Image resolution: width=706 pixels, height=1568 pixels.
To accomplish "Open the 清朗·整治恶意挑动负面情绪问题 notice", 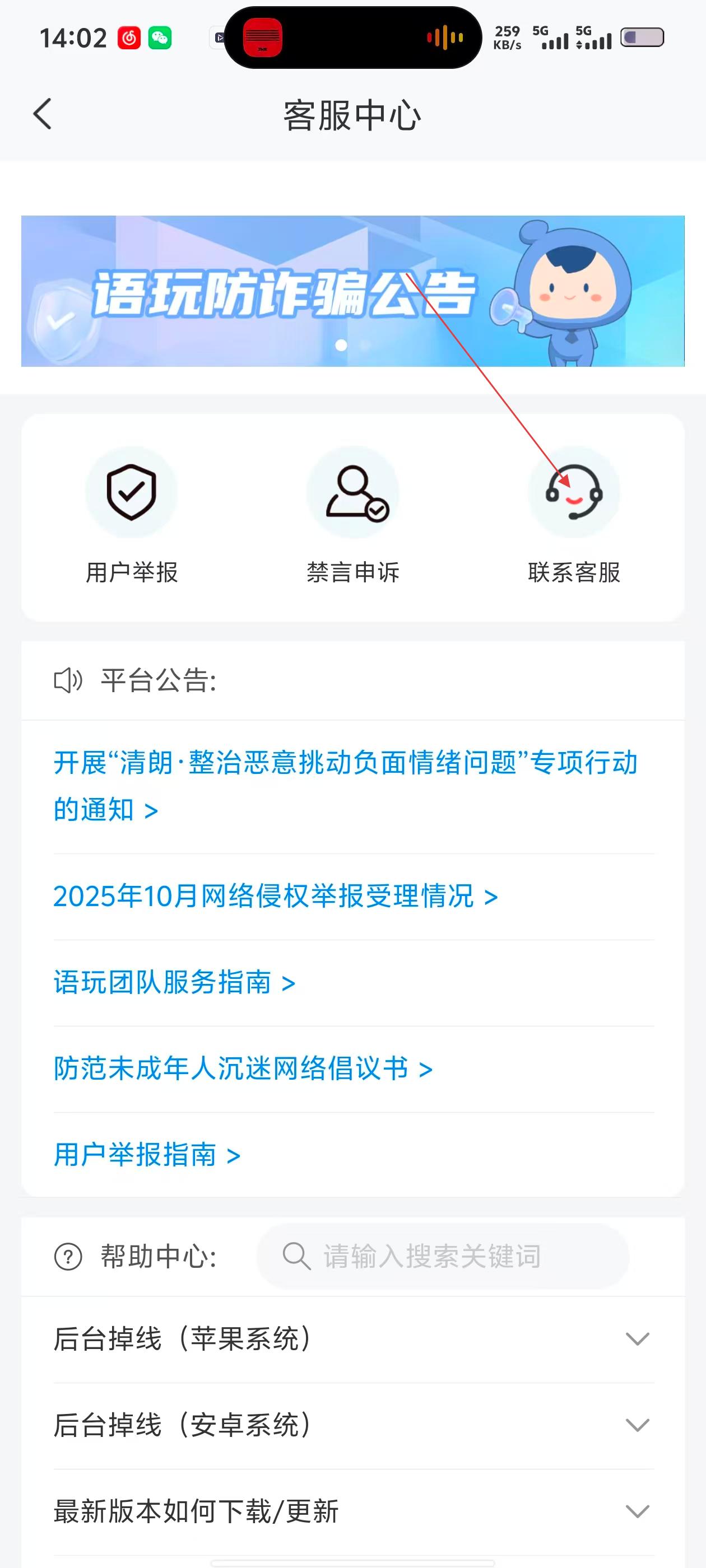I will (x=345, y=785).
